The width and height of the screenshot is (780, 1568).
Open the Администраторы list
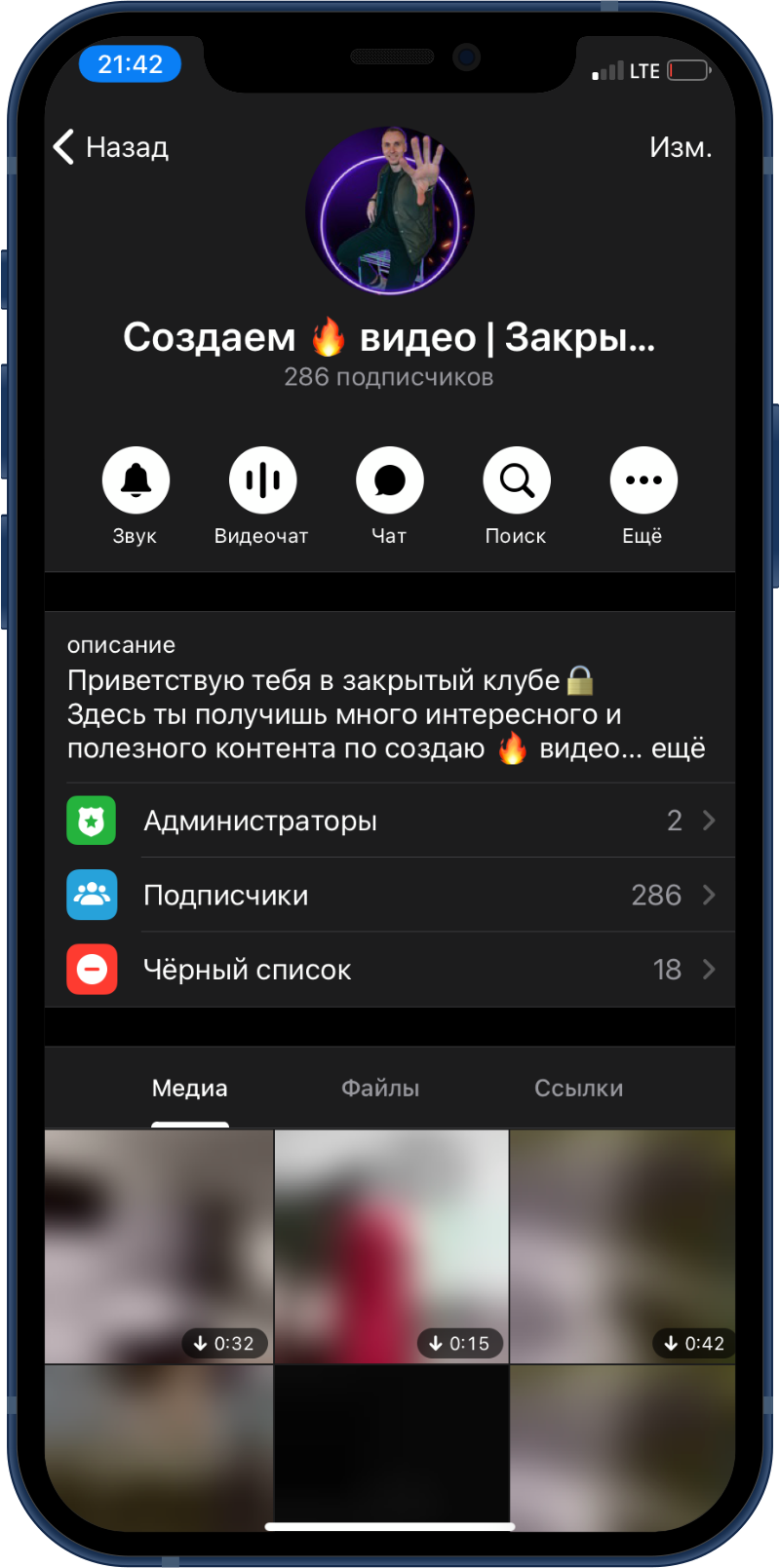point(390,821)
